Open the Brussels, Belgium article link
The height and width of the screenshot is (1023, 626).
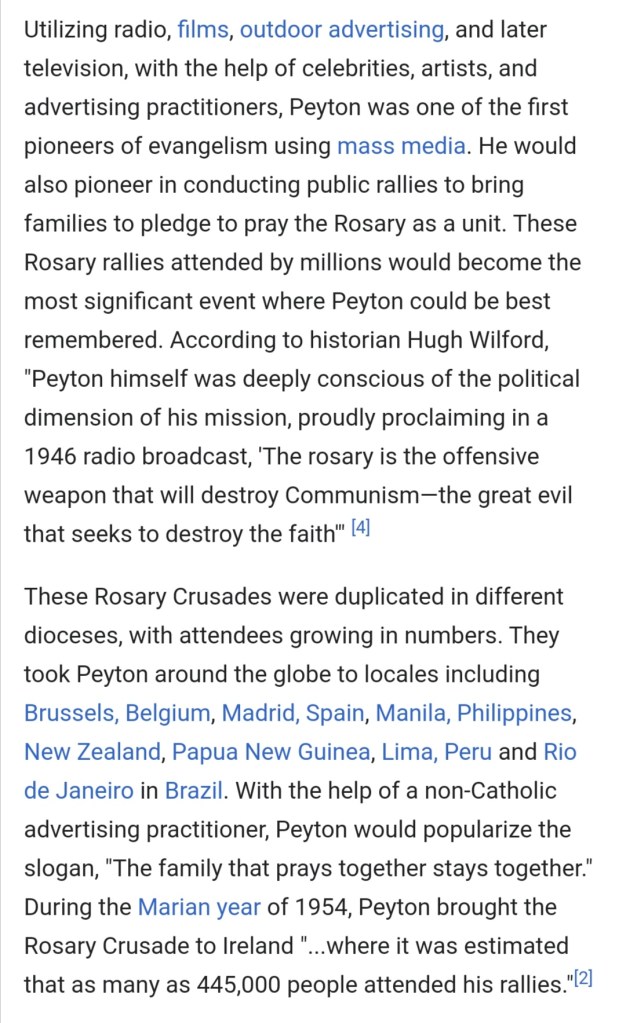tap(117, 714)
